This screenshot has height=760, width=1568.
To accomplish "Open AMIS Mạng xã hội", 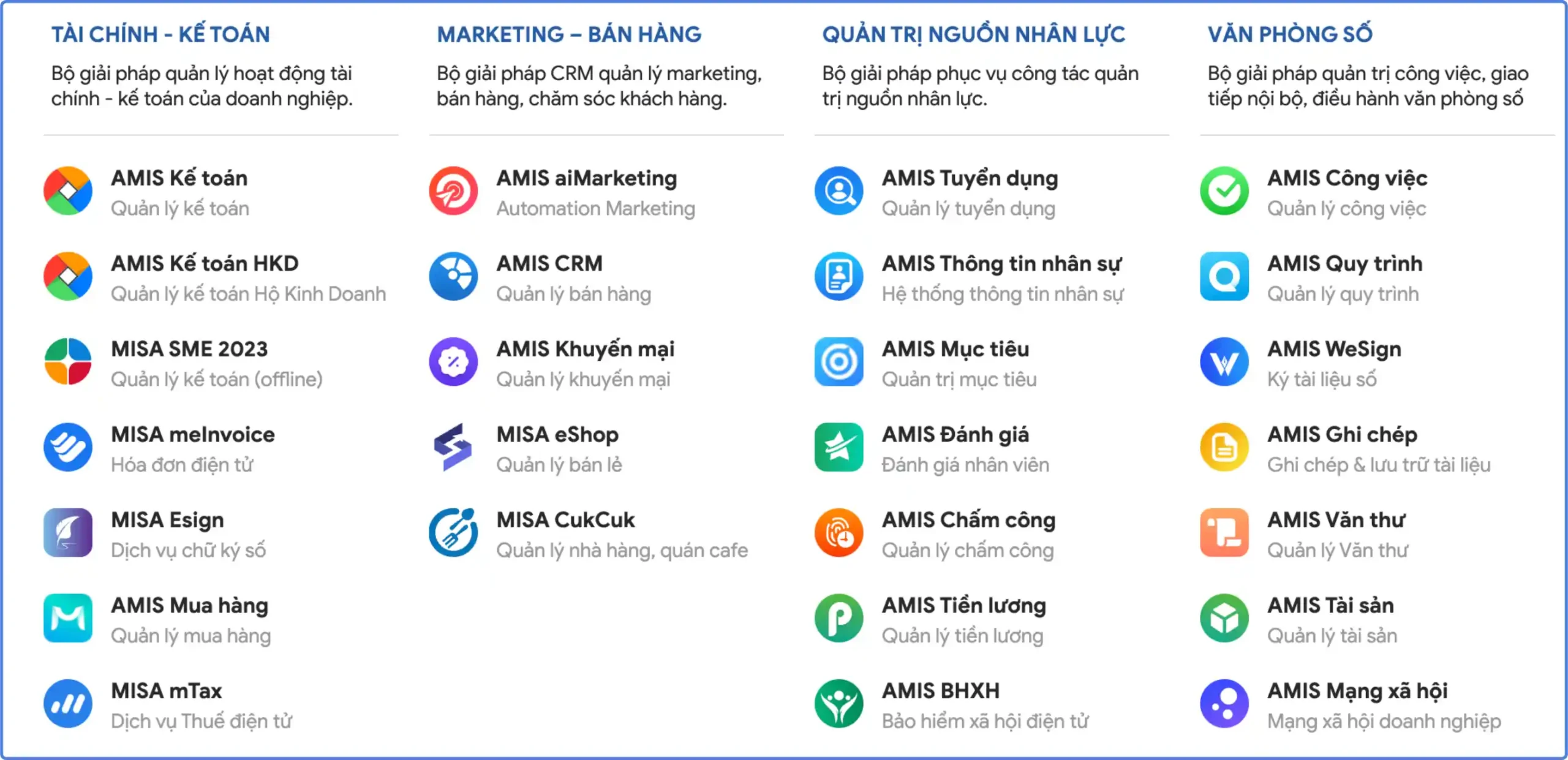I will [x=1357, y=691].
